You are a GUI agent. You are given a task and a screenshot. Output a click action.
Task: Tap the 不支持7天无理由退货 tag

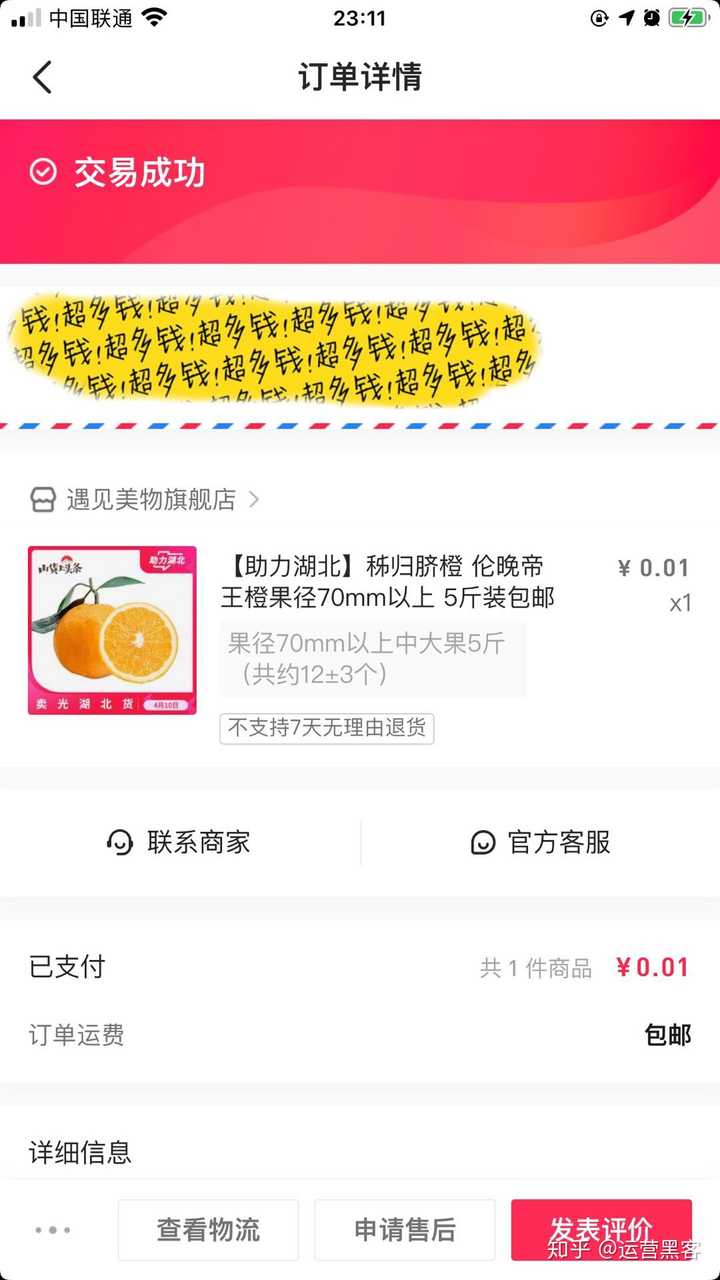(326, 729)
